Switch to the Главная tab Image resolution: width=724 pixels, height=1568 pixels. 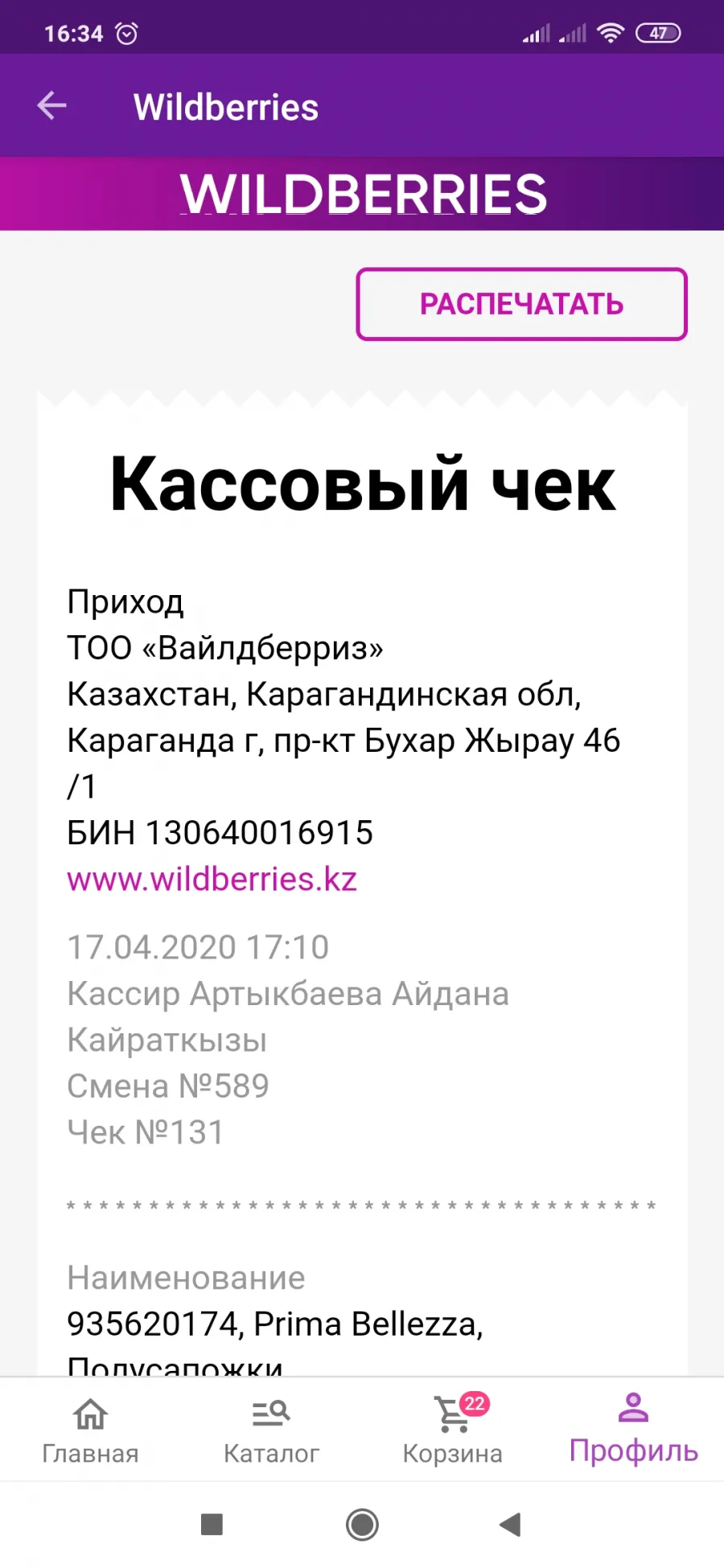click(x=90, y=1430)
